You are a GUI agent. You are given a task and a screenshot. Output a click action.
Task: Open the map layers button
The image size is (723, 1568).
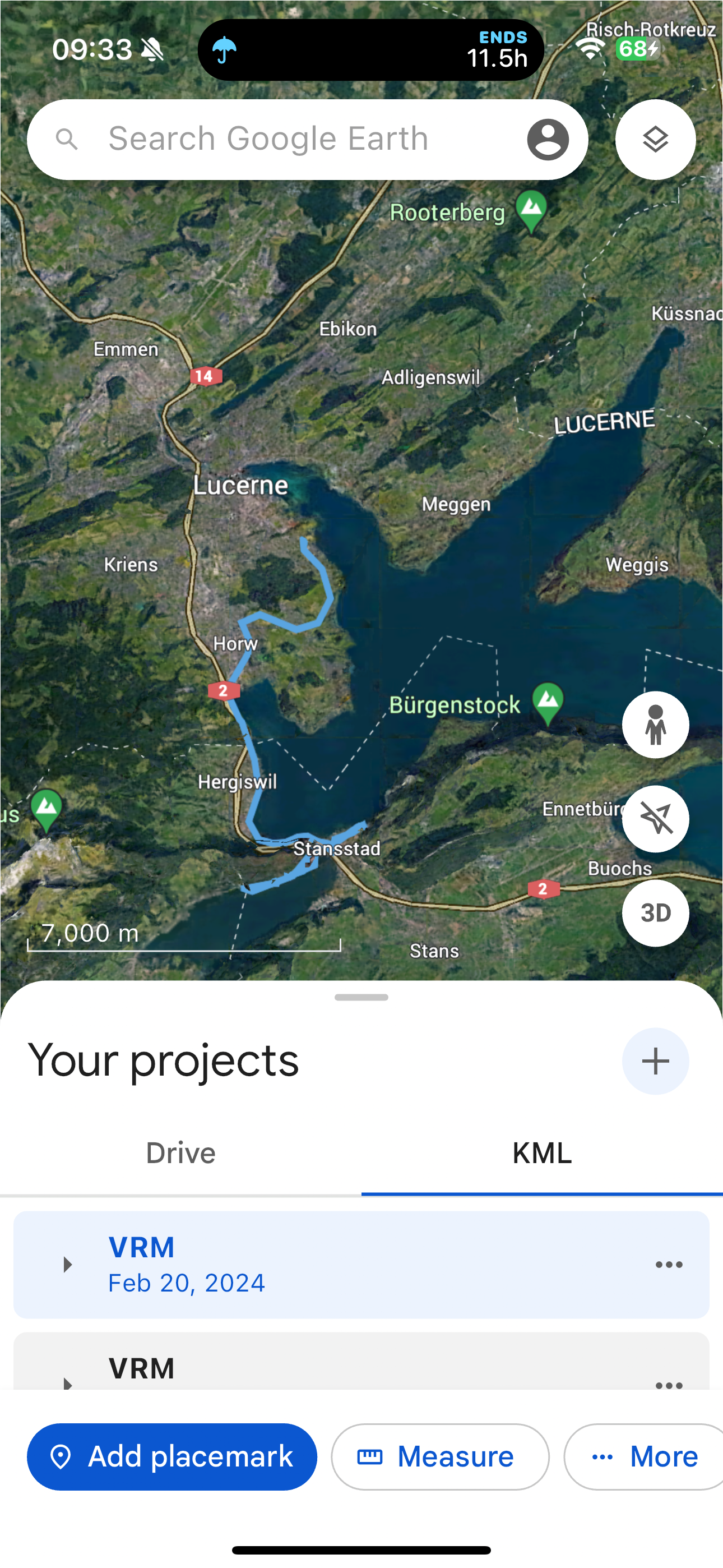[655, 140]
